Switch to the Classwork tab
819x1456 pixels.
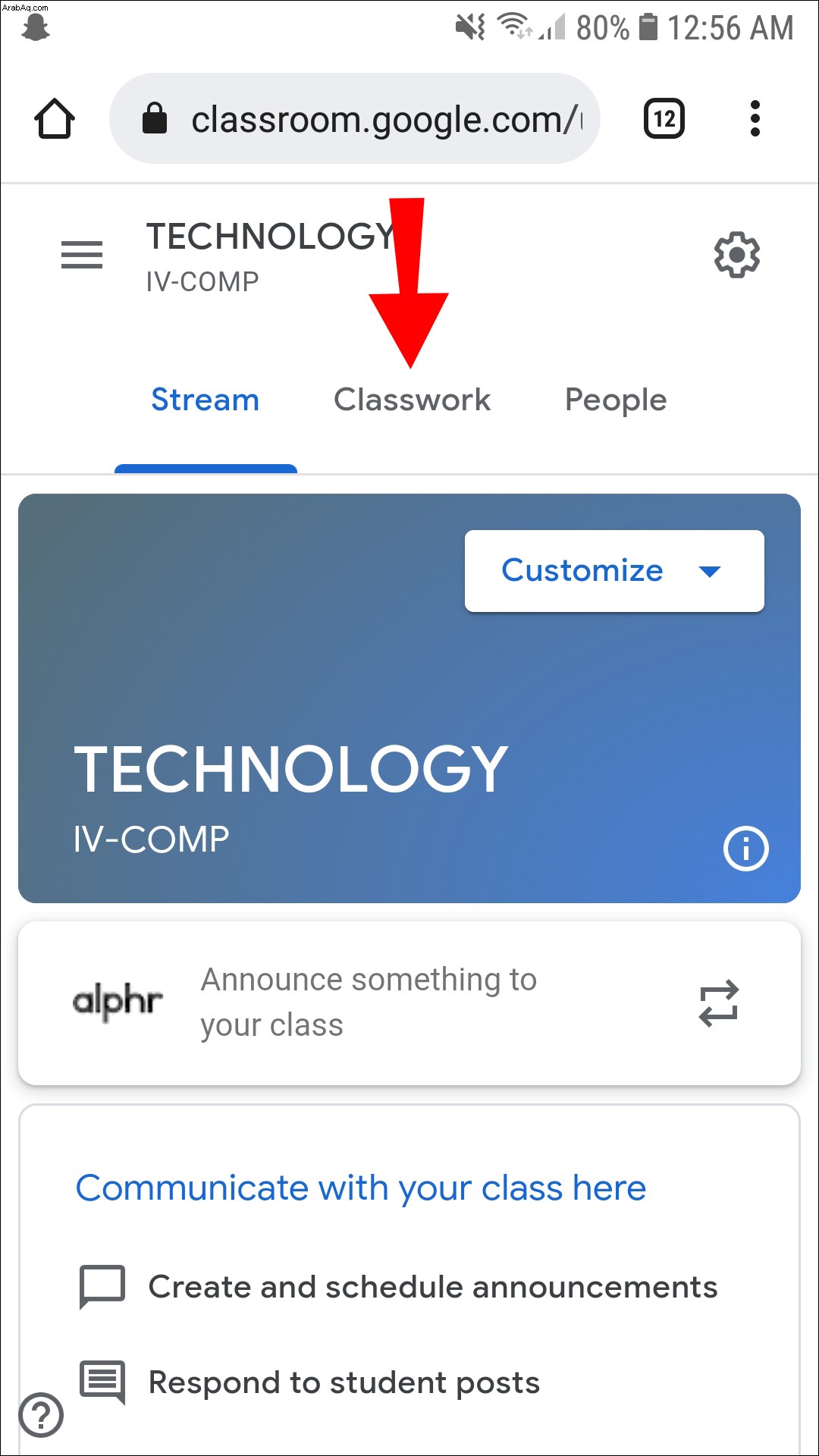tap(412, 400)
